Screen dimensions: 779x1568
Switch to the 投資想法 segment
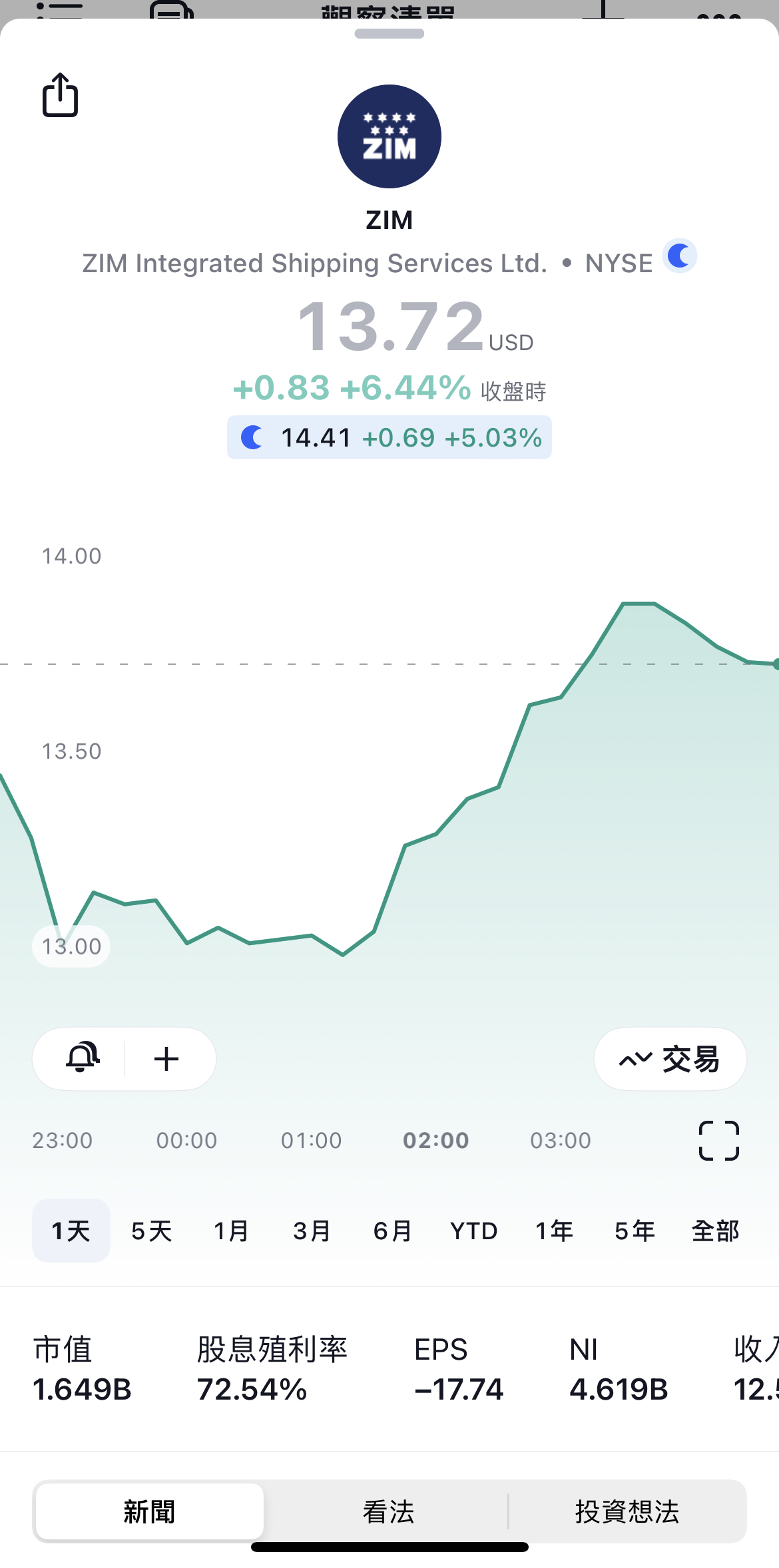(x=627, y=1511)
